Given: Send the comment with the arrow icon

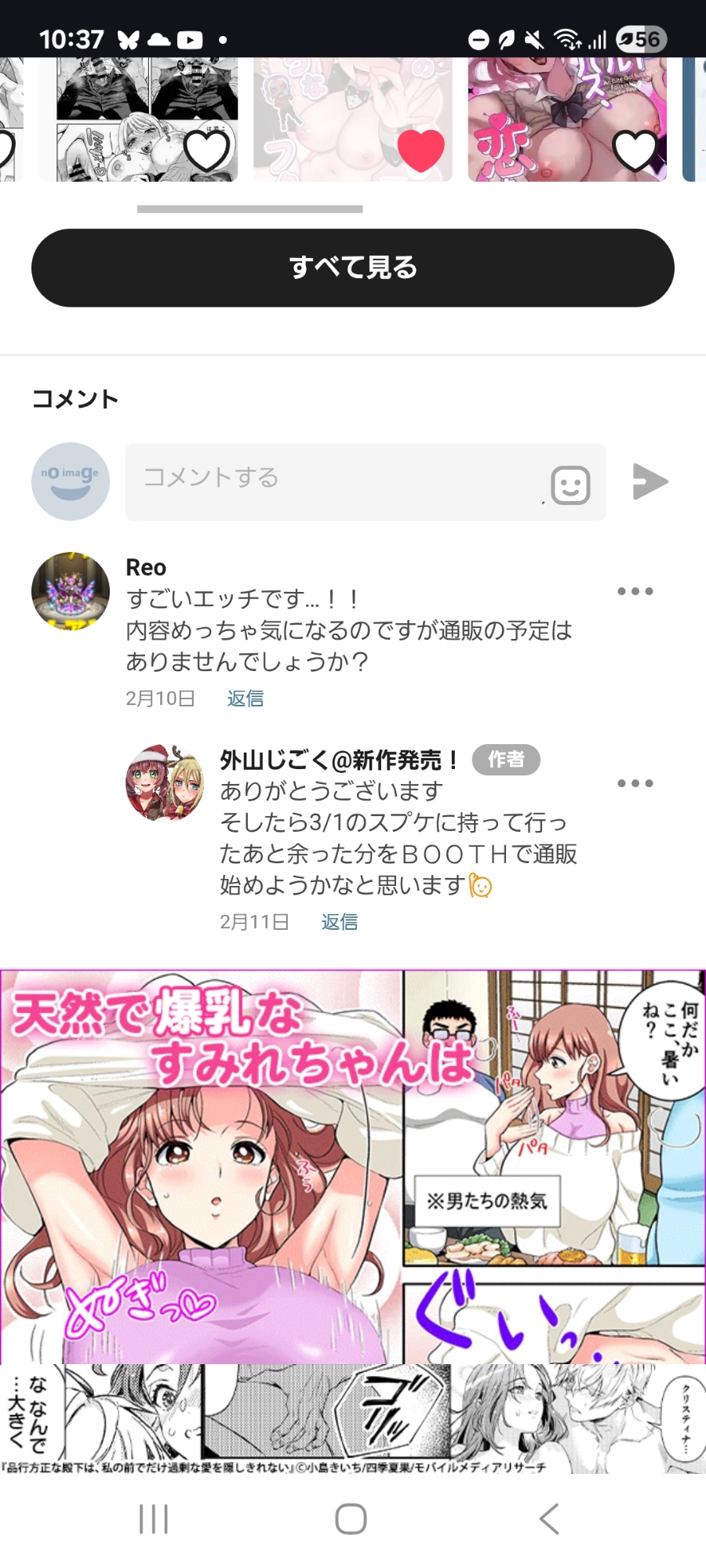Looking at the screenshot, I should [650, 481].
